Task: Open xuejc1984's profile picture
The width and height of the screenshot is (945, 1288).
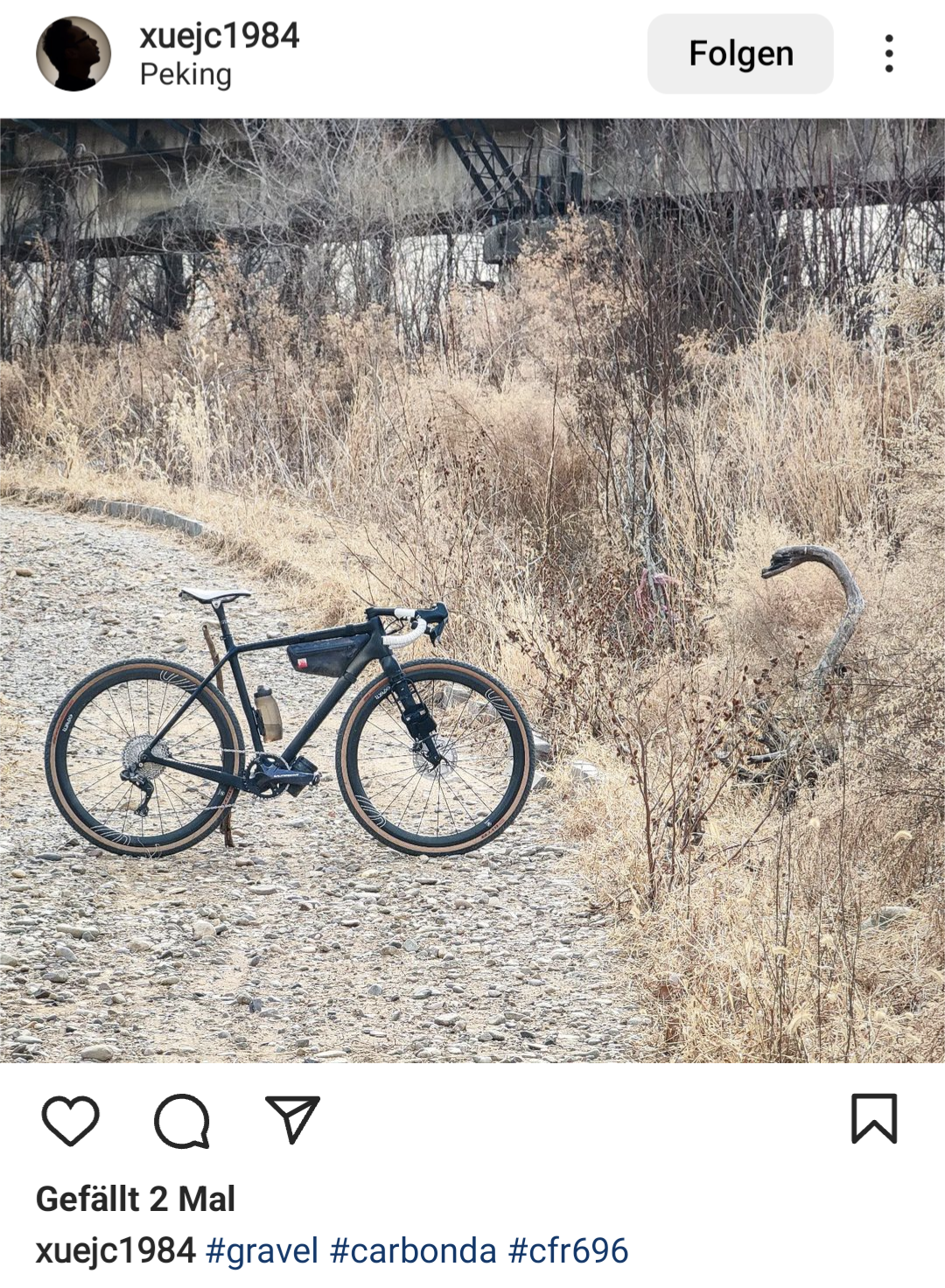Action: click(73, 53)
